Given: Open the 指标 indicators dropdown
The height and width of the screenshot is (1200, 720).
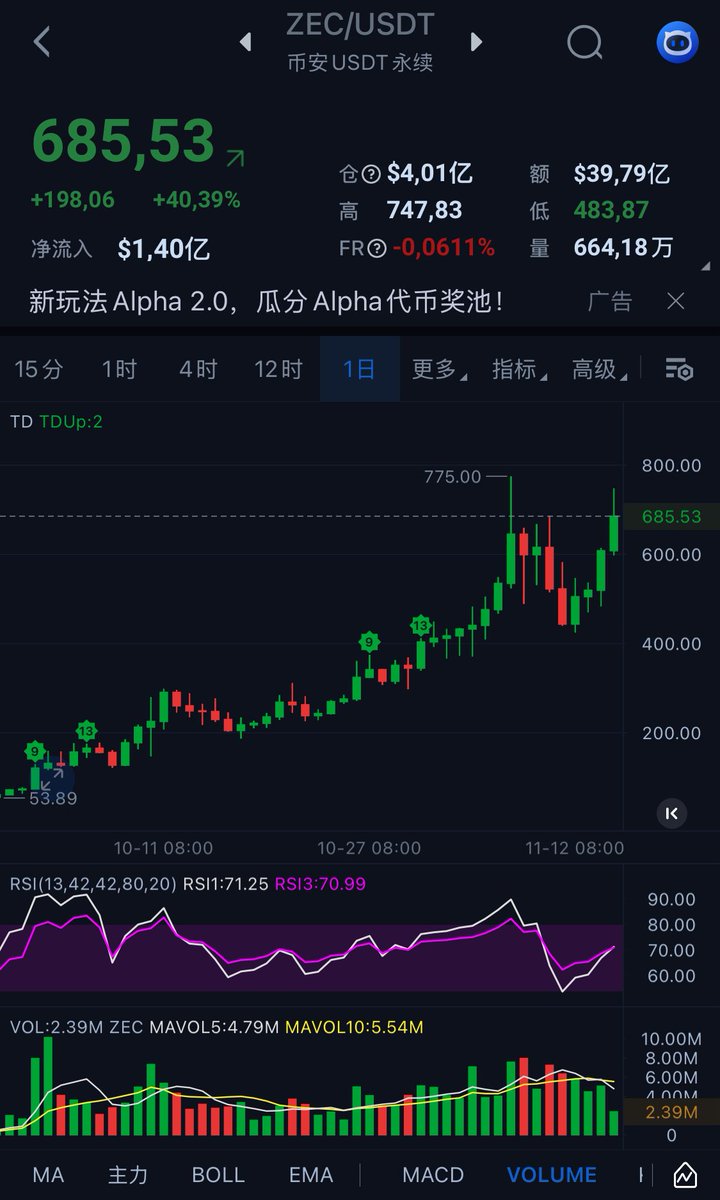Looking at the screenshot, I should pos(516,369).
